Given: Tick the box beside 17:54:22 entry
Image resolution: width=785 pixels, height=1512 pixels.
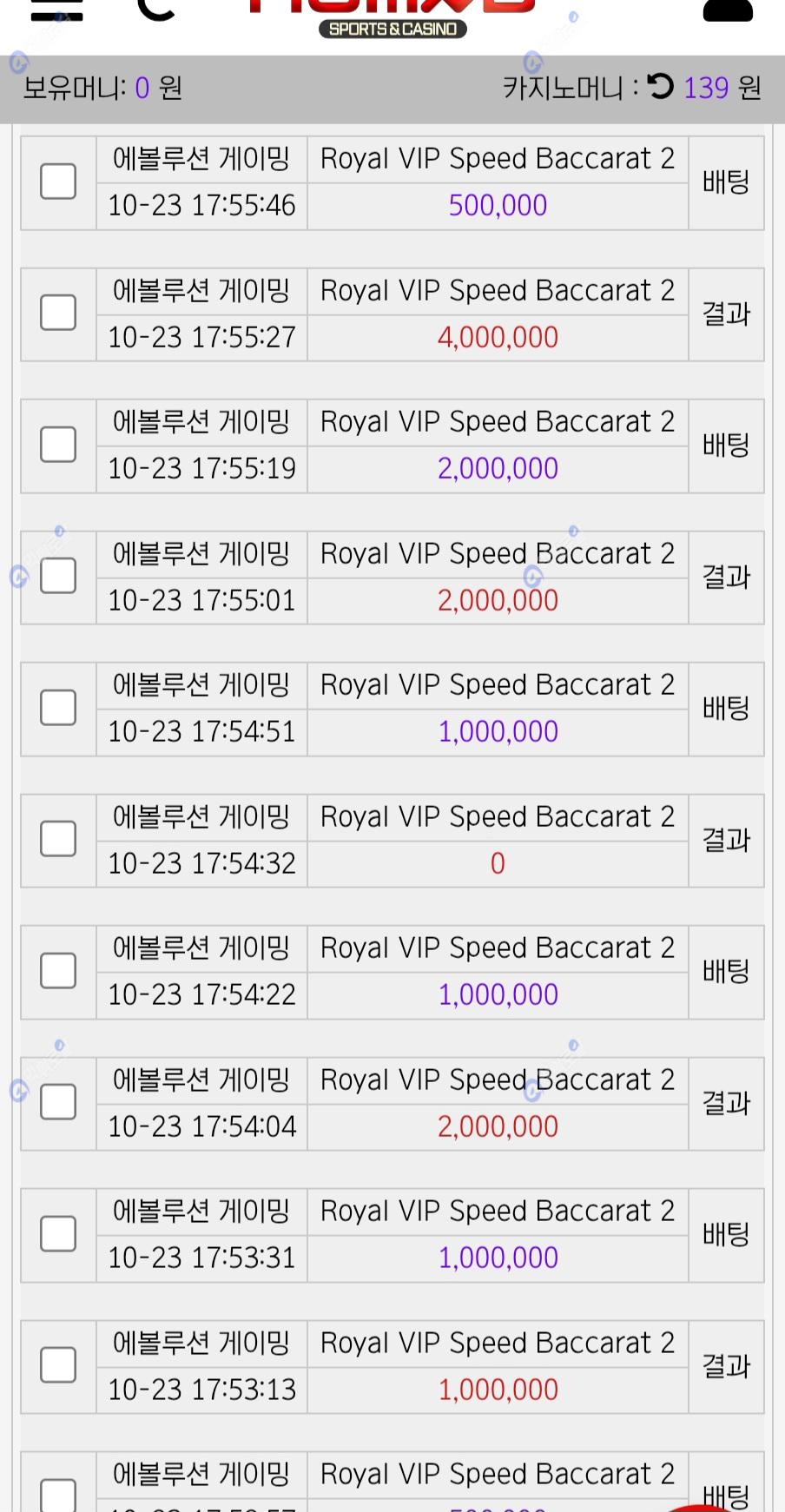Looking at the screenshot, I should pyautogui.click(x=58, y=971).
